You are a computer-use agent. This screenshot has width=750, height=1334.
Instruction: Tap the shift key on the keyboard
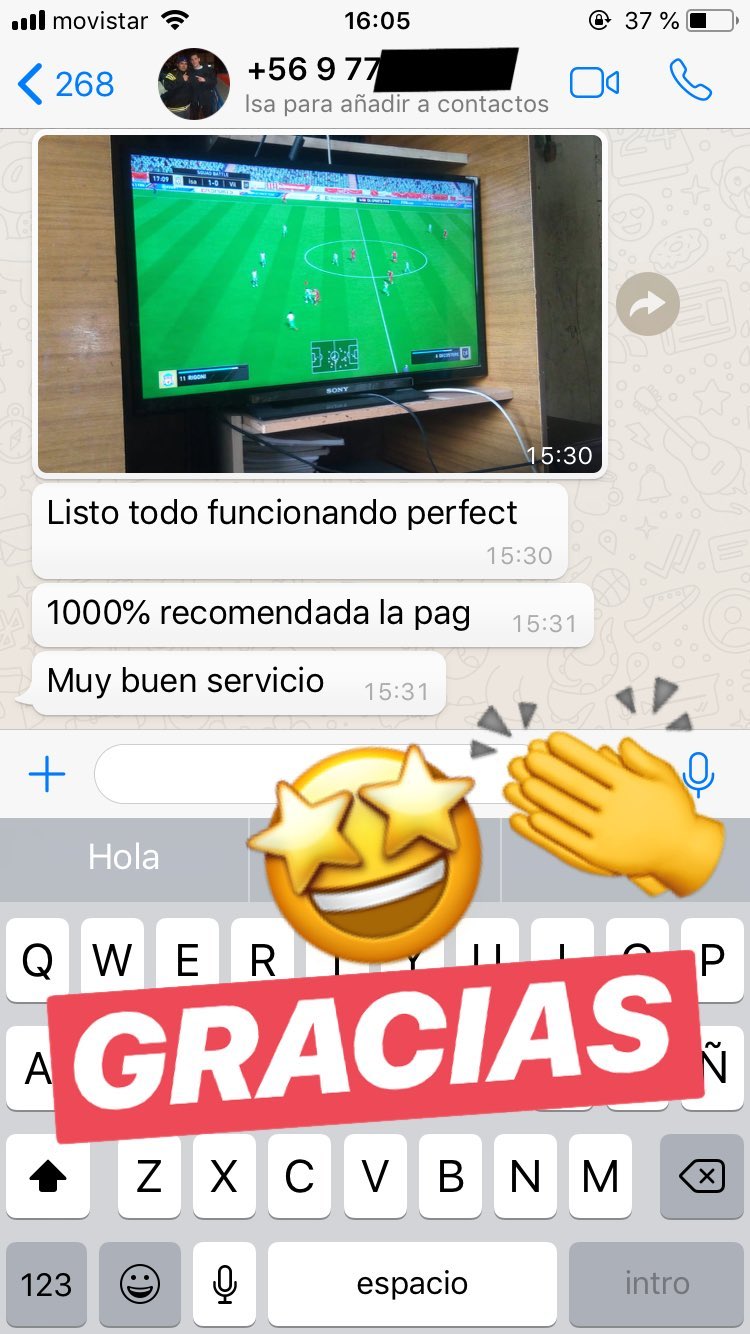[x=47, y=1176]
